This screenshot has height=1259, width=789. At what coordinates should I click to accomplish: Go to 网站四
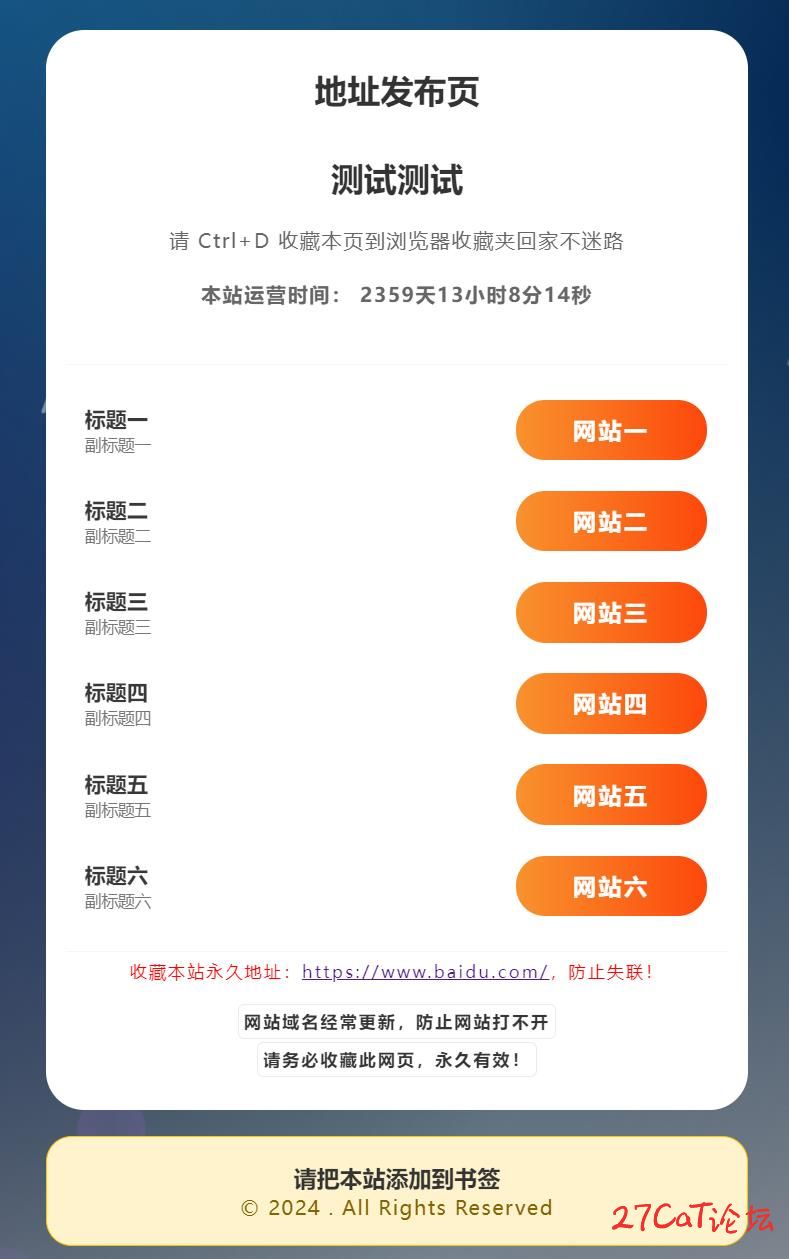pos(611,703)
